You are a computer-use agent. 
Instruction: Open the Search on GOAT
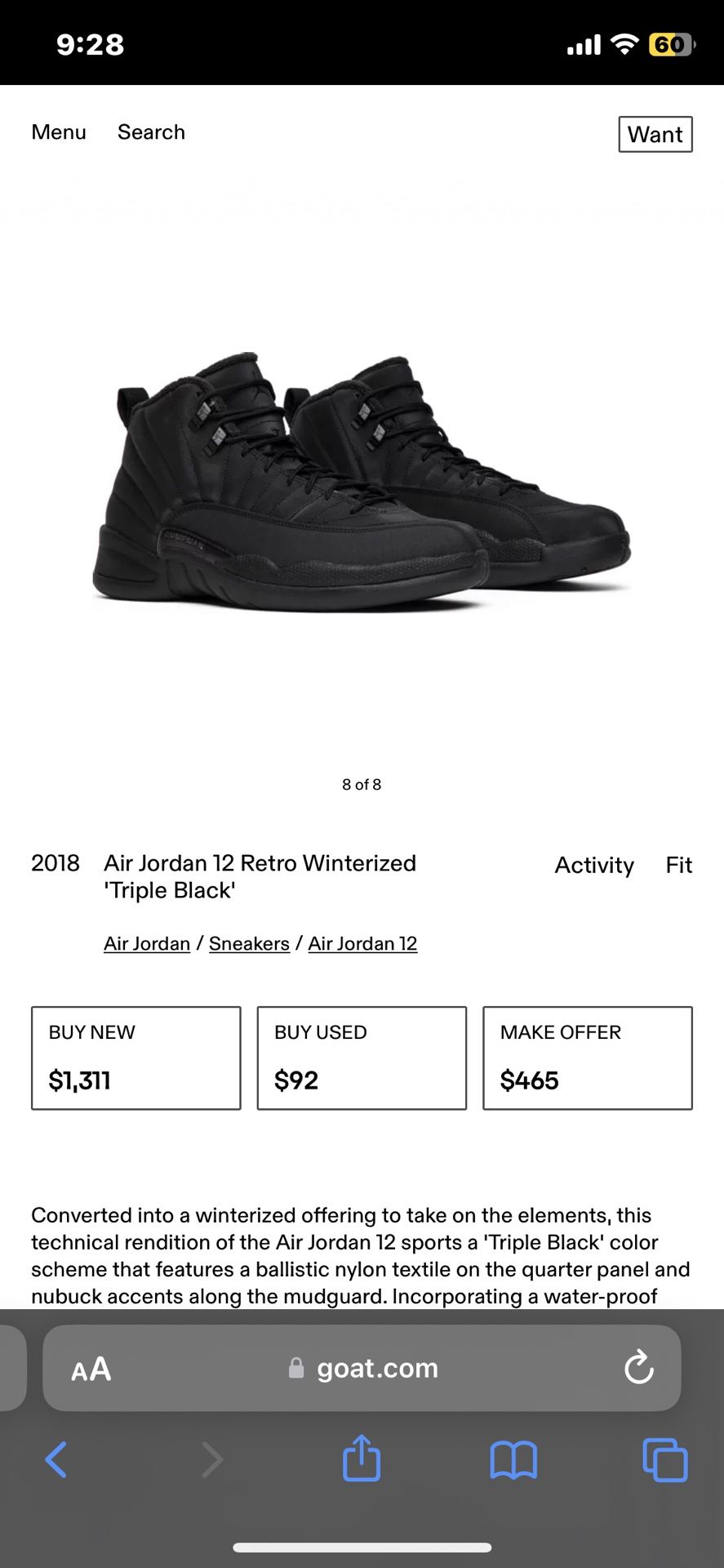tap(151, 131)
